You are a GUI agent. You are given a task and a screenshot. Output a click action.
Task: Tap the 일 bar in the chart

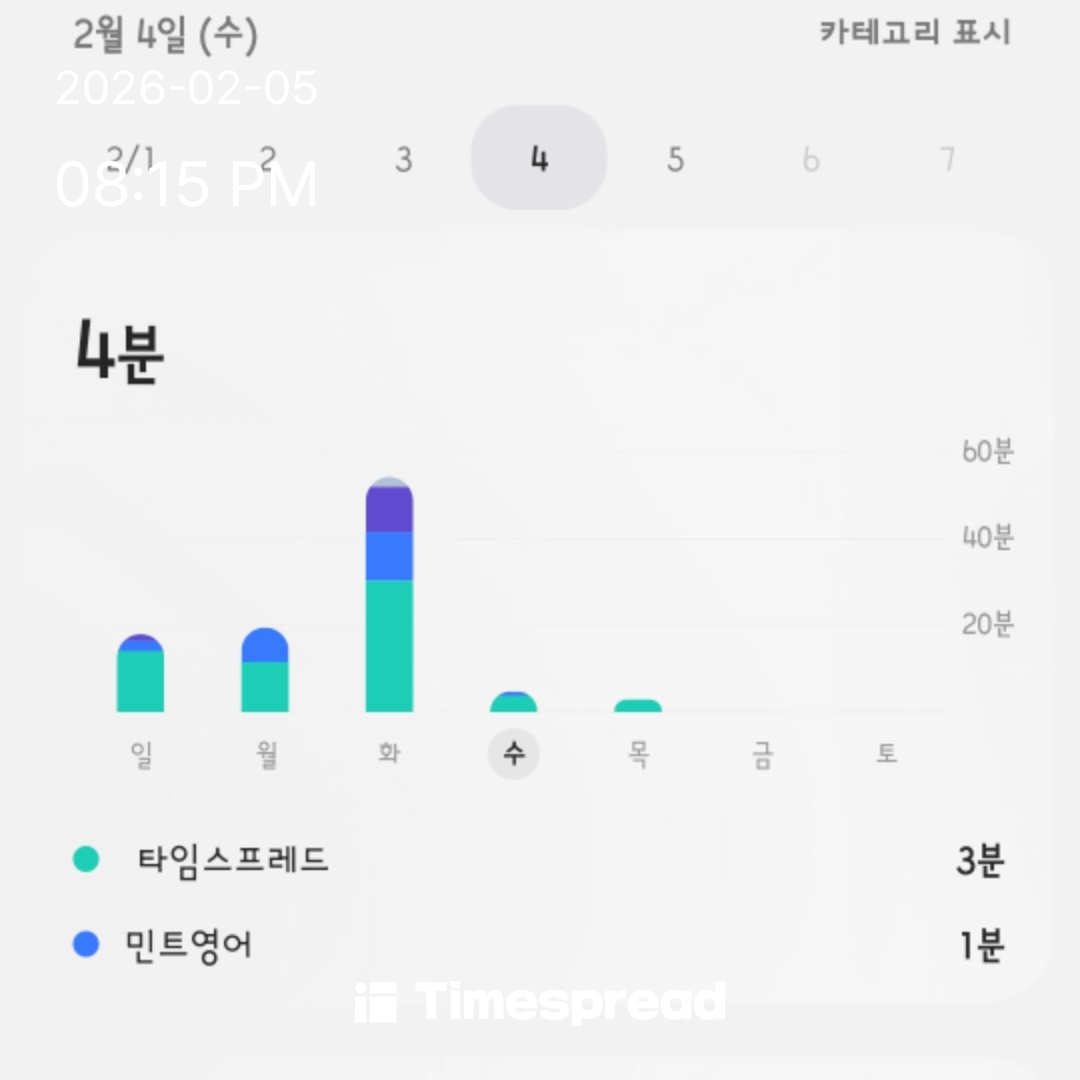point(140,675)
